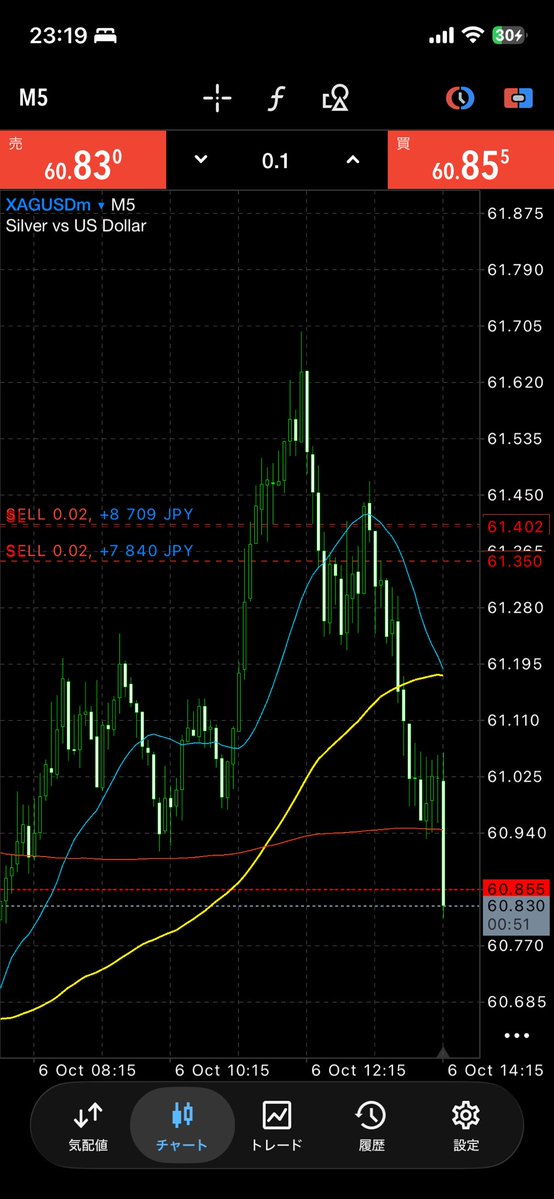Go to the トレード trade tab

click(x=276, y=1127)
